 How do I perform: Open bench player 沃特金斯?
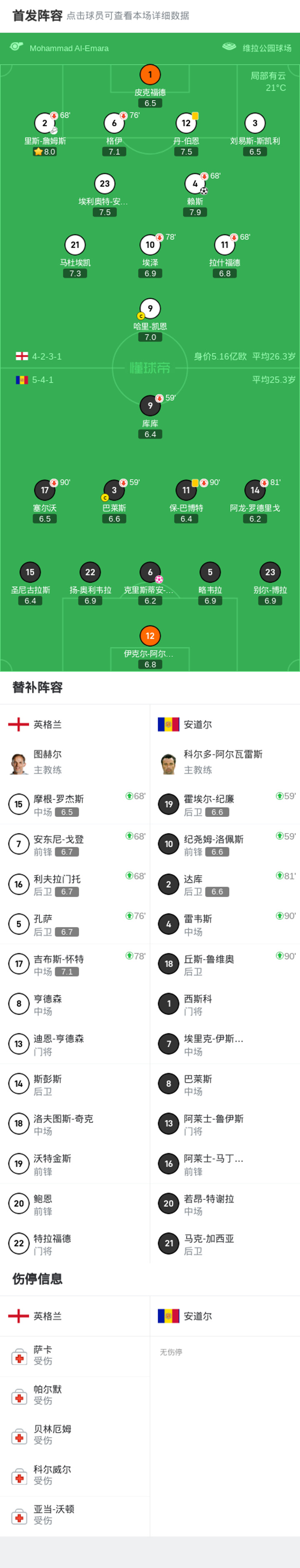75,1164
